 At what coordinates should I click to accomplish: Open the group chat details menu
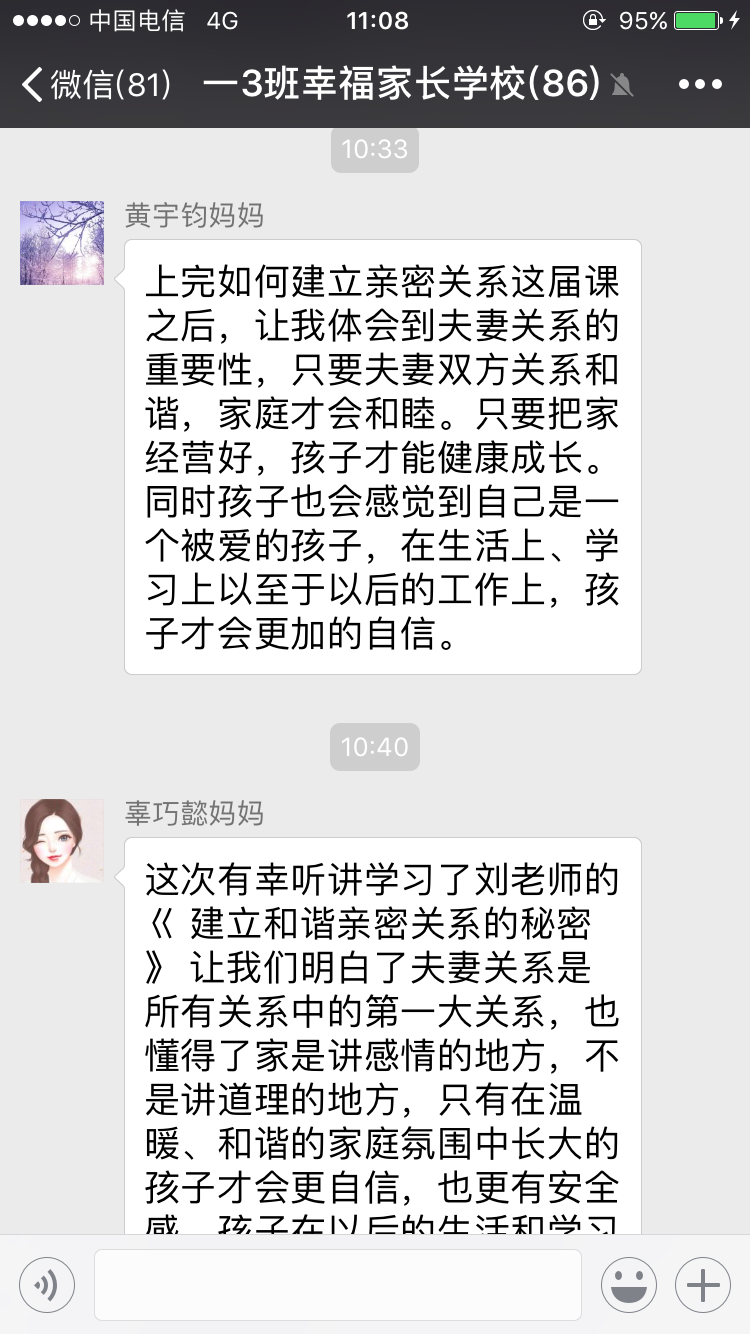point(700,84)
